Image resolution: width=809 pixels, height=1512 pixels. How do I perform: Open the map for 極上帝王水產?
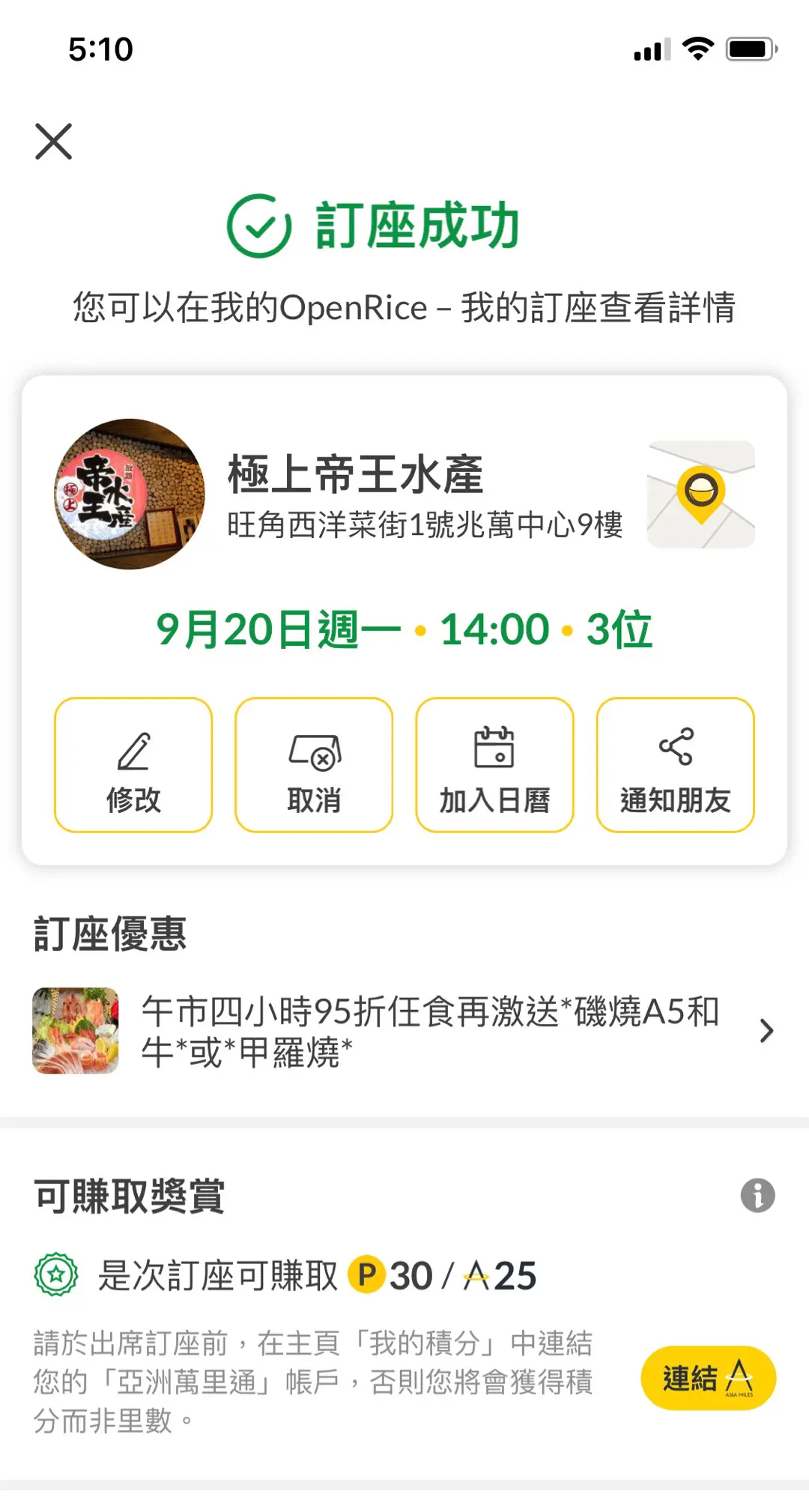point(700,495)
